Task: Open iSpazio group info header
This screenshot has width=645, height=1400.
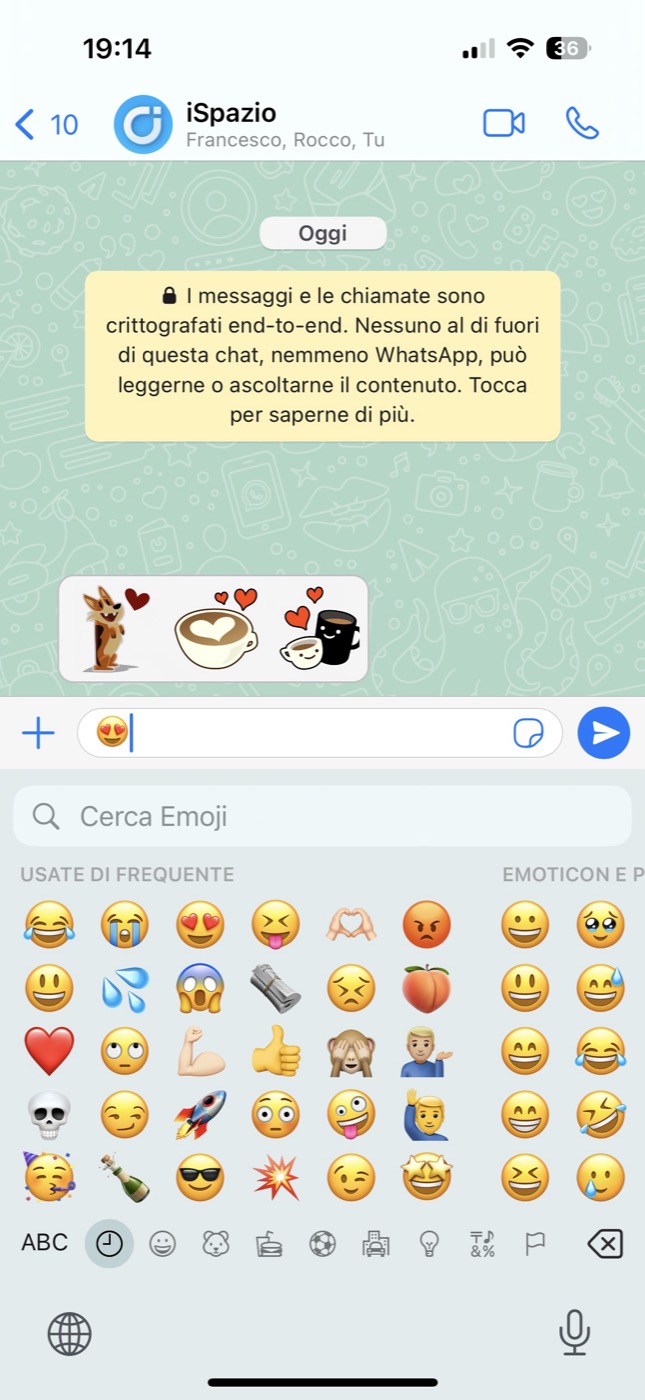Action: pyautogui.click(x=250, y=124)
